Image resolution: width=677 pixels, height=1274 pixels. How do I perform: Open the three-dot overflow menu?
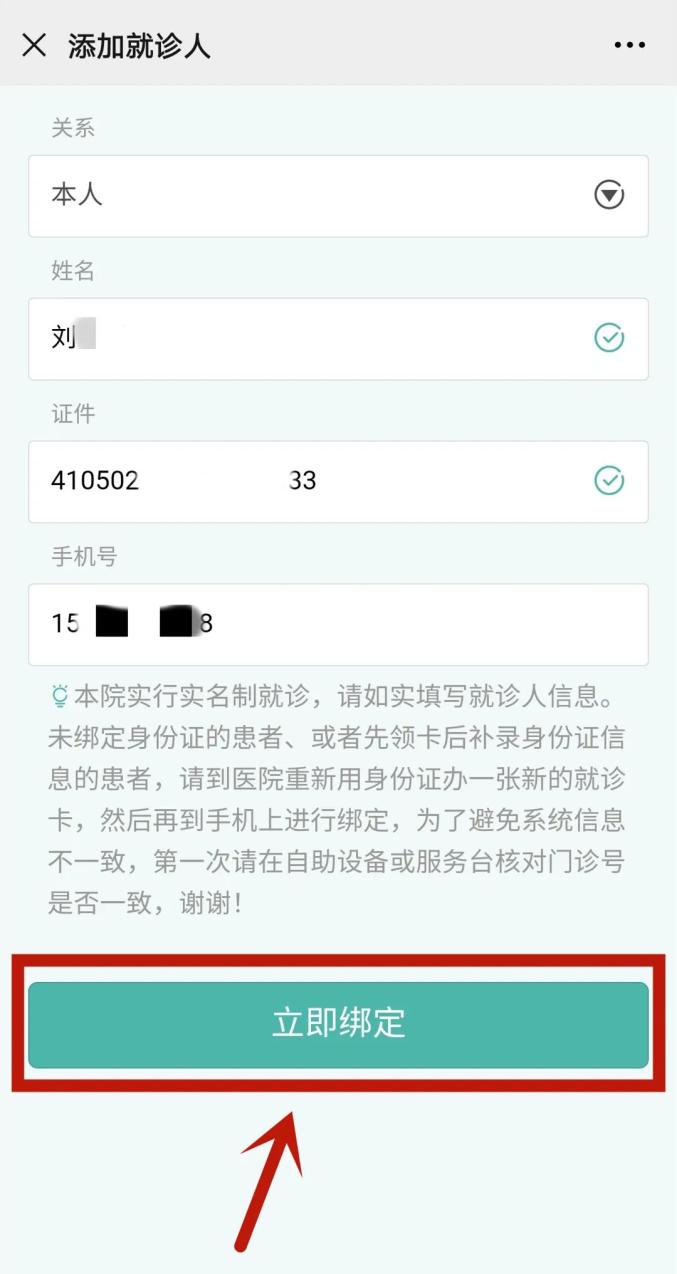pos(630,45)
